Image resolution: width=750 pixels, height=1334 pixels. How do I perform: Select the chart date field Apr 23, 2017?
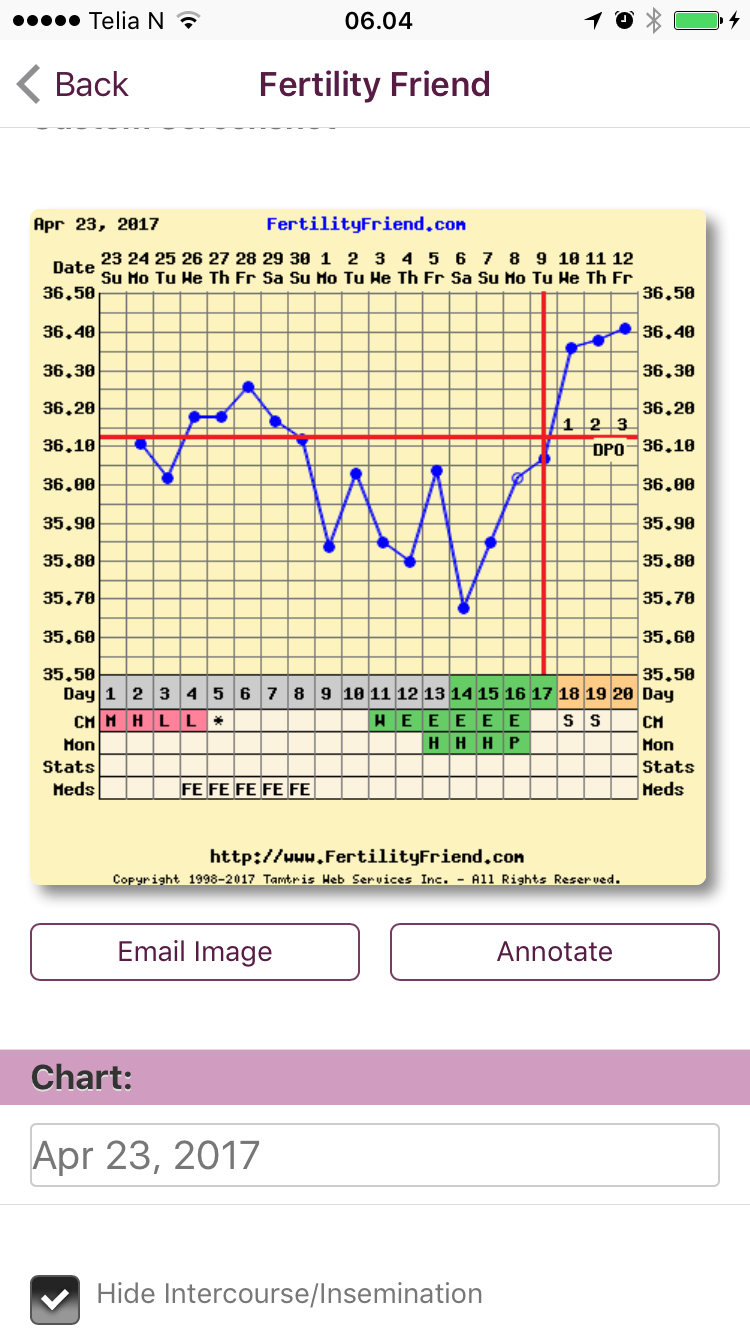click(374, 1155)
